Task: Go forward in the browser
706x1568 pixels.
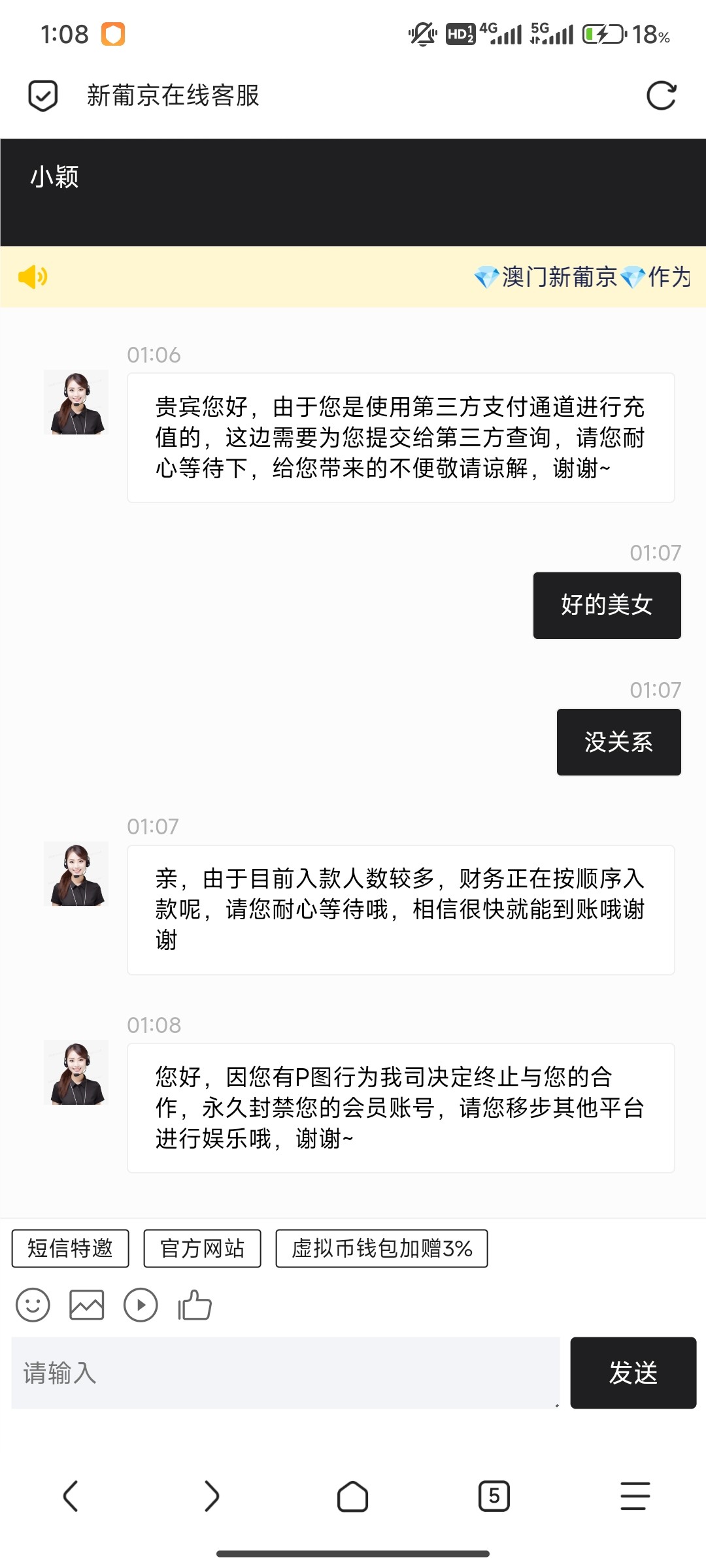Action: [211, 1496]
